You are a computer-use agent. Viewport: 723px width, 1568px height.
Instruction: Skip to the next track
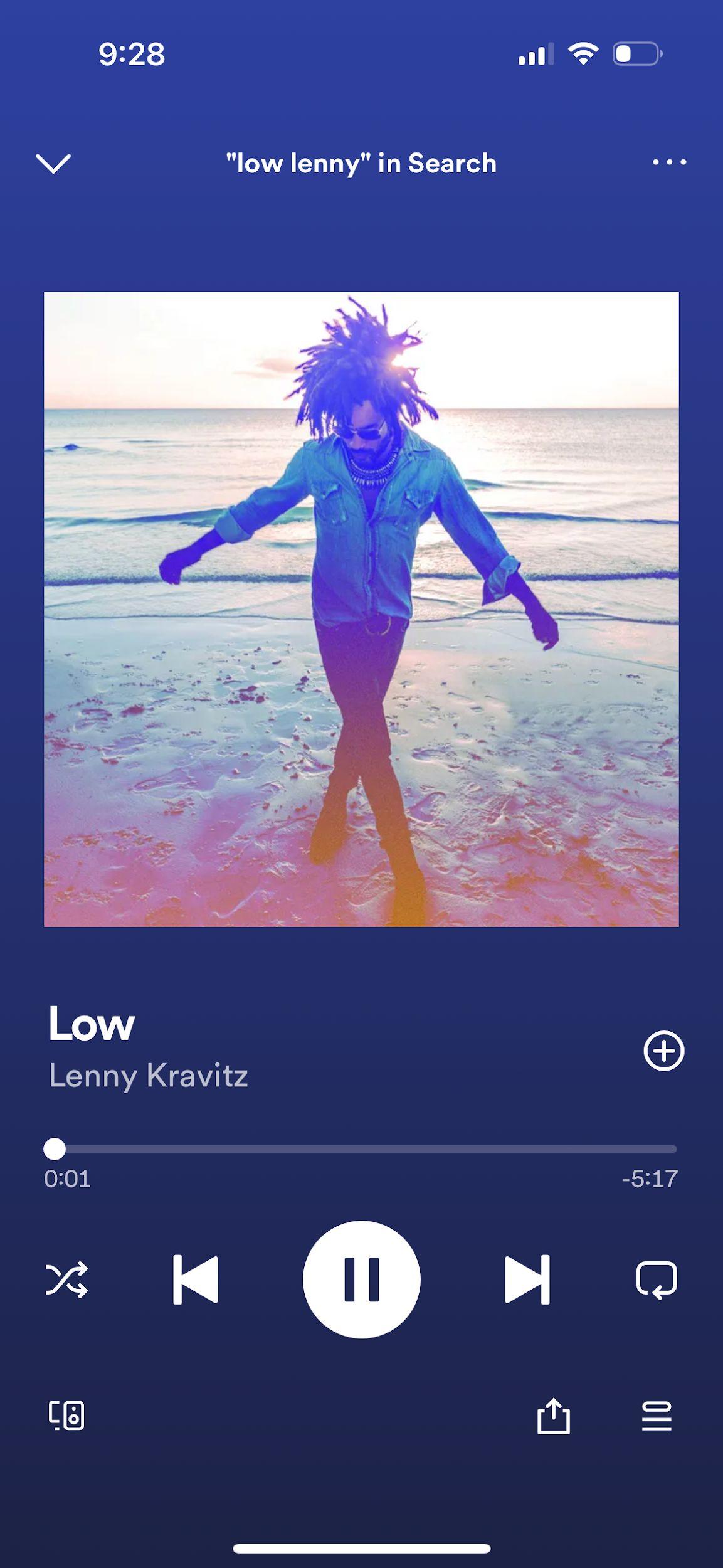(x=527, y=1279)
